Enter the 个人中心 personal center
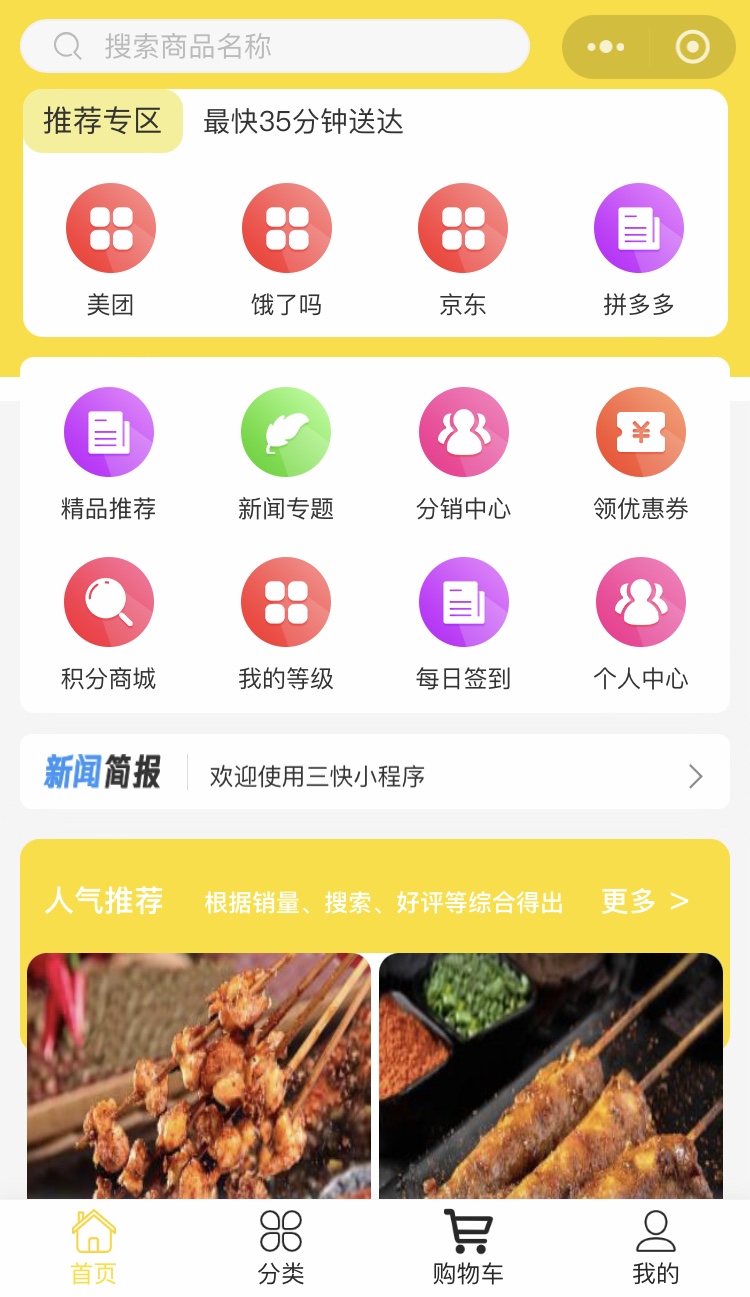Viewport: 750px width, 1297px height. tap(639, 601)
